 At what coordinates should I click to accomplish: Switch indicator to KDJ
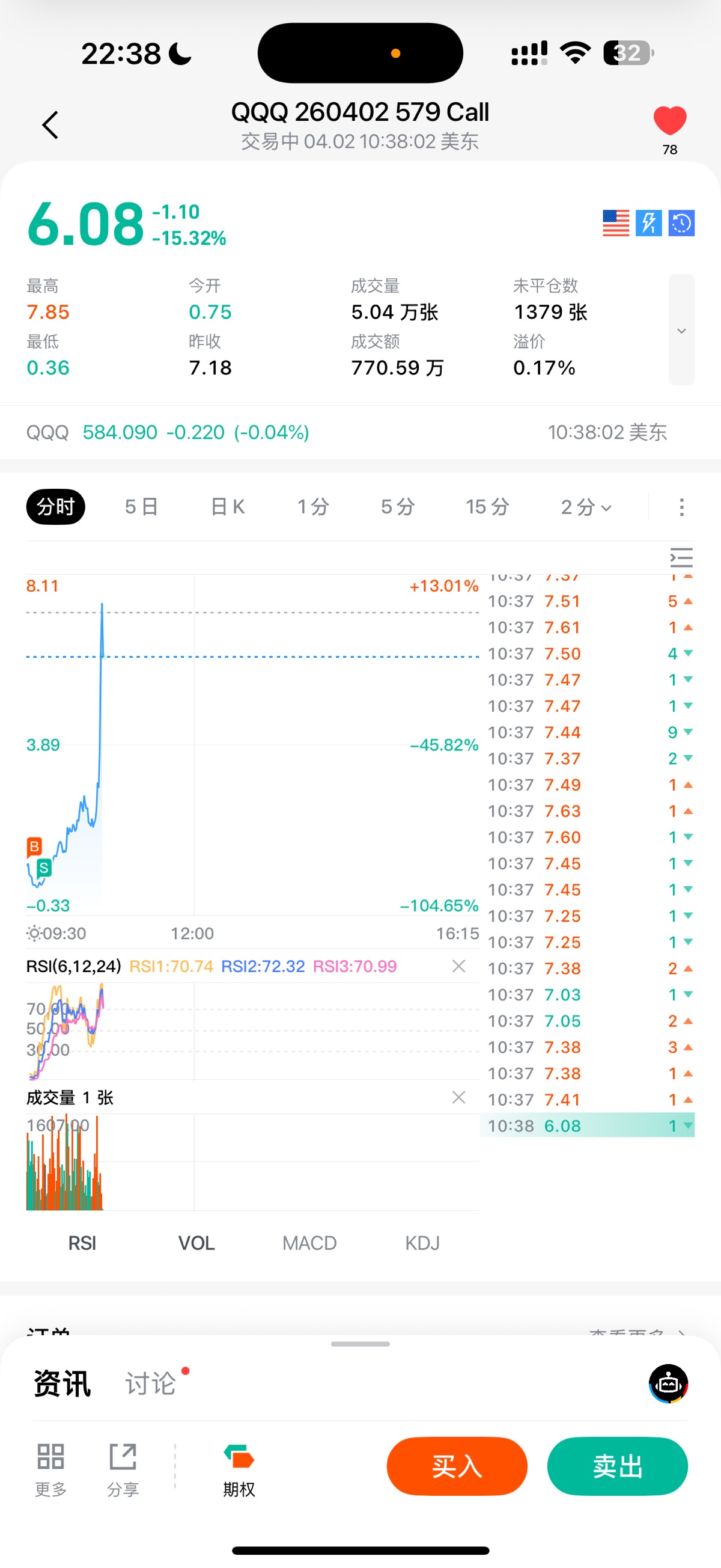click(x=422, y=1243)
